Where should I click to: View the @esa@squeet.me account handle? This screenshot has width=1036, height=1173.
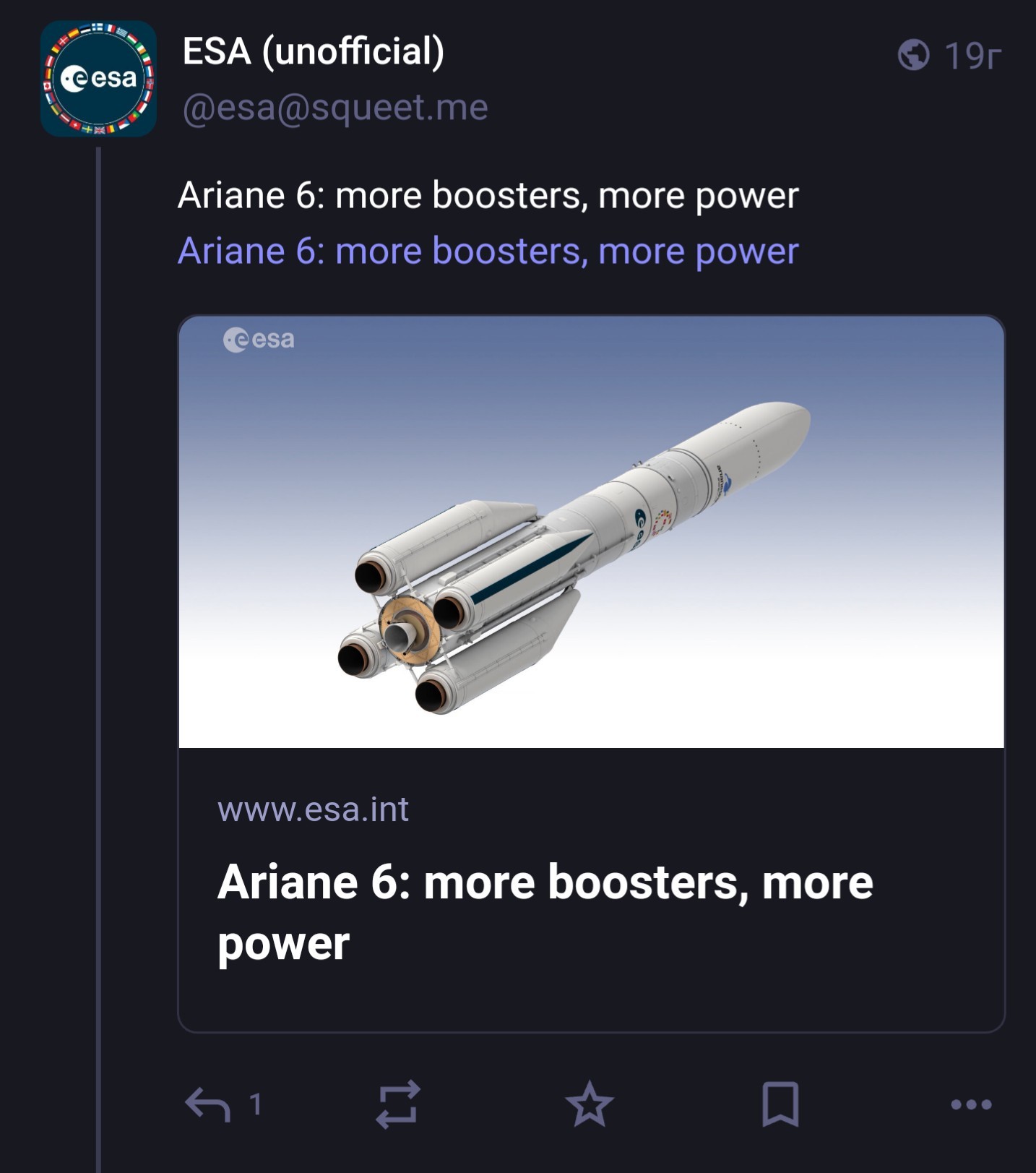(335, 108)
